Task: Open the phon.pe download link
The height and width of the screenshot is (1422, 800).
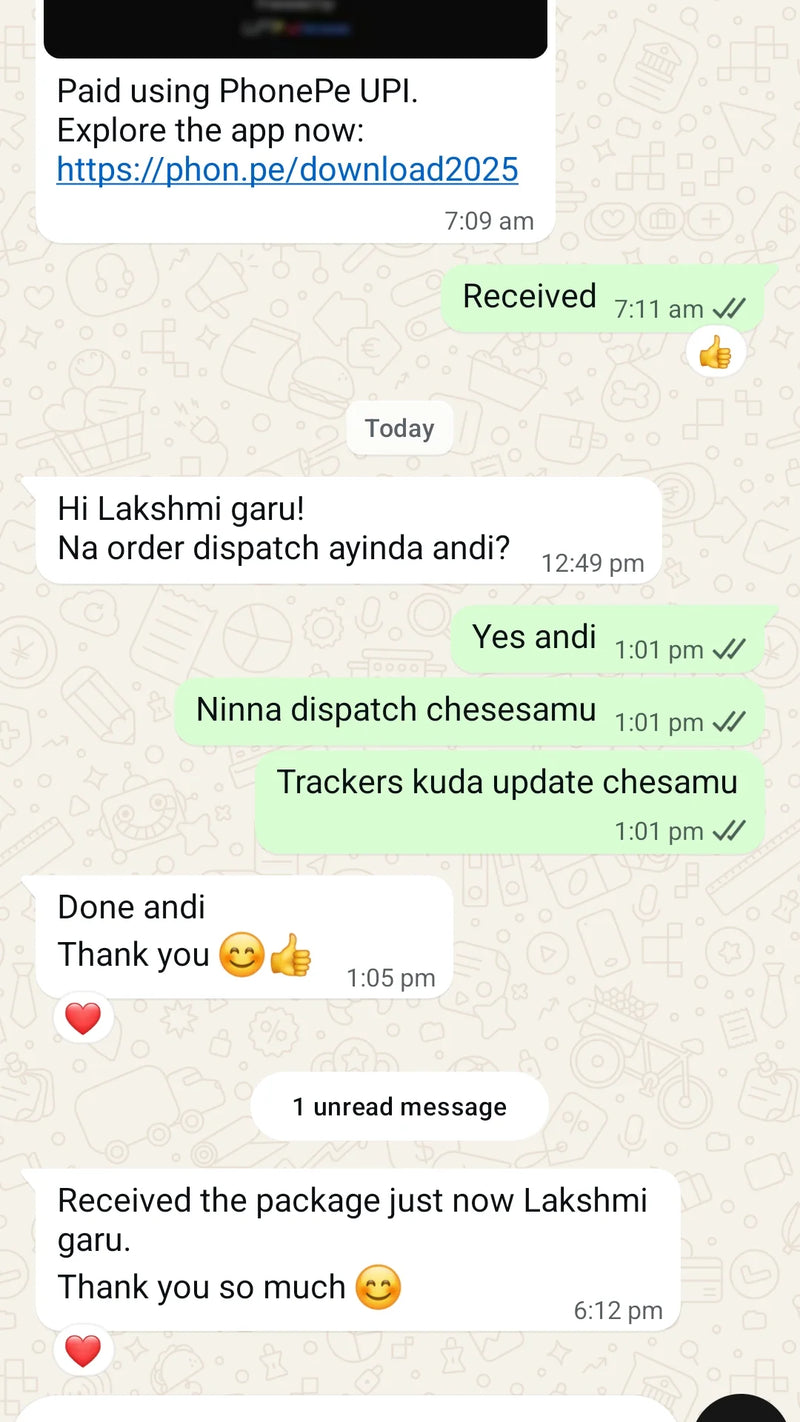Action: click(287, 170)
